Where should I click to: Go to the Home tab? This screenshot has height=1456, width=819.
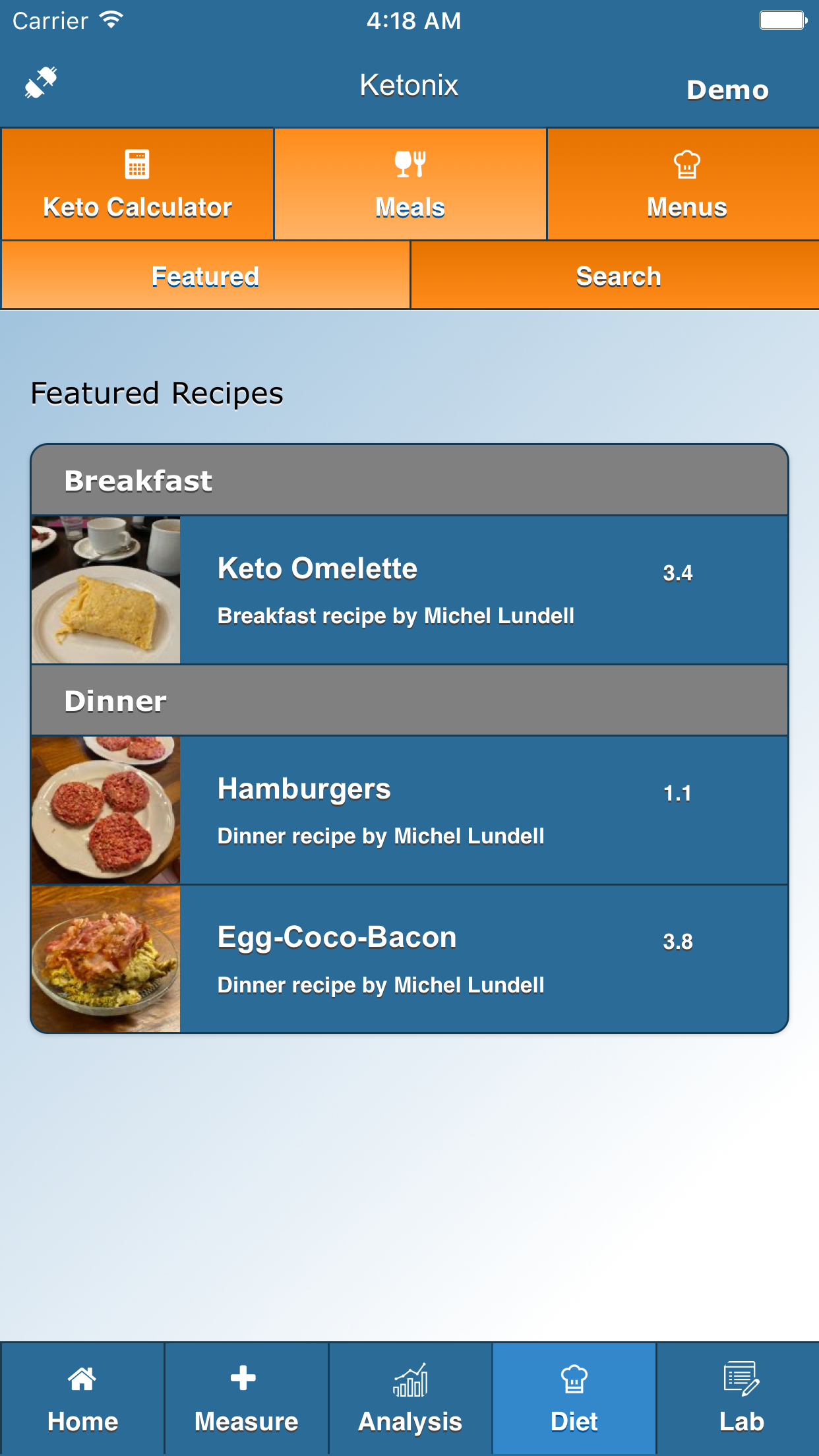coord(82,1399)
